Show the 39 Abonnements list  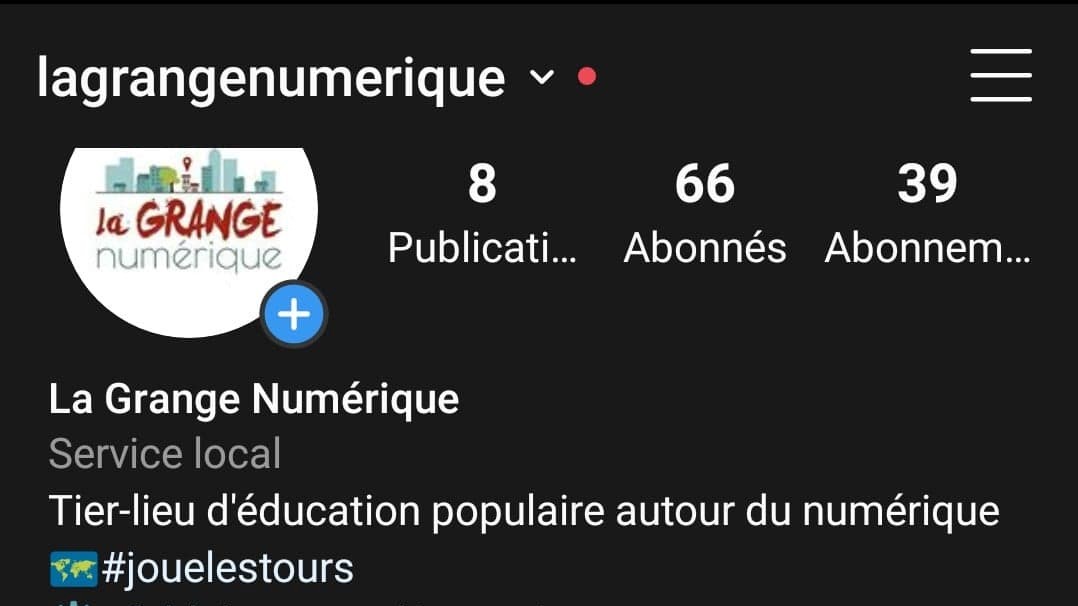(927, 214)
